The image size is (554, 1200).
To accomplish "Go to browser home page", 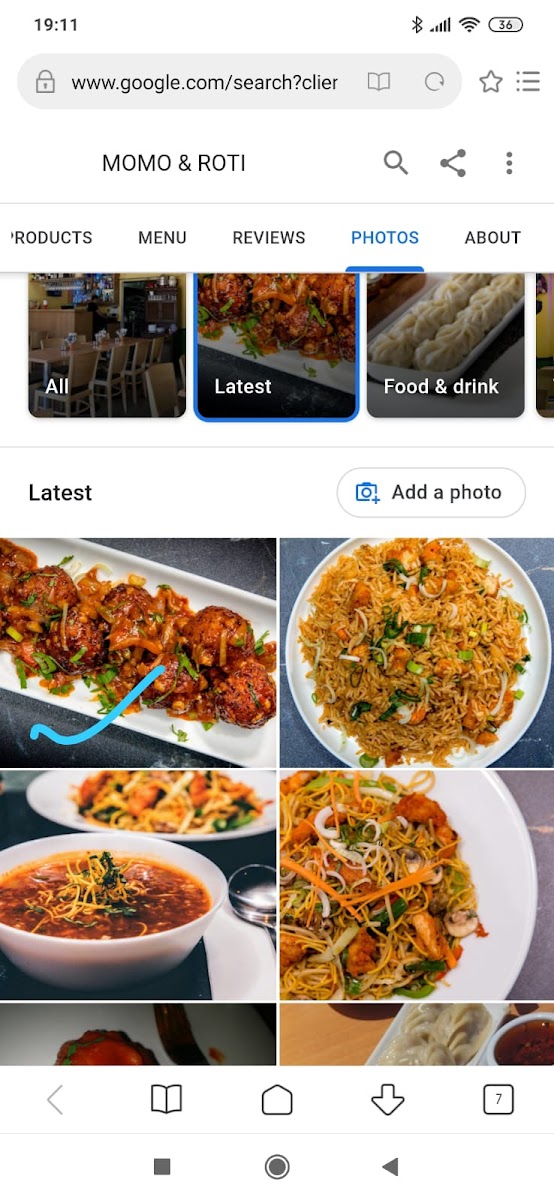I will (x=277, y=1100).
